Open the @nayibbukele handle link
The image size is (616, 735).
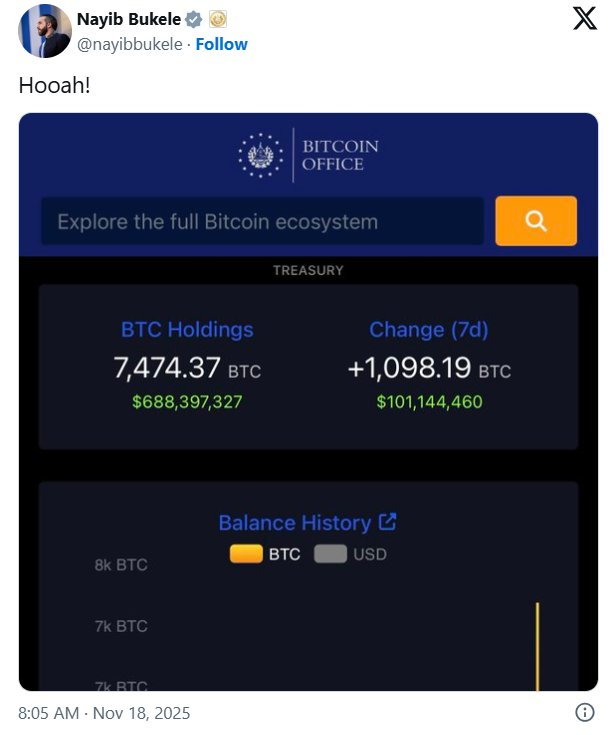[132, 44]
